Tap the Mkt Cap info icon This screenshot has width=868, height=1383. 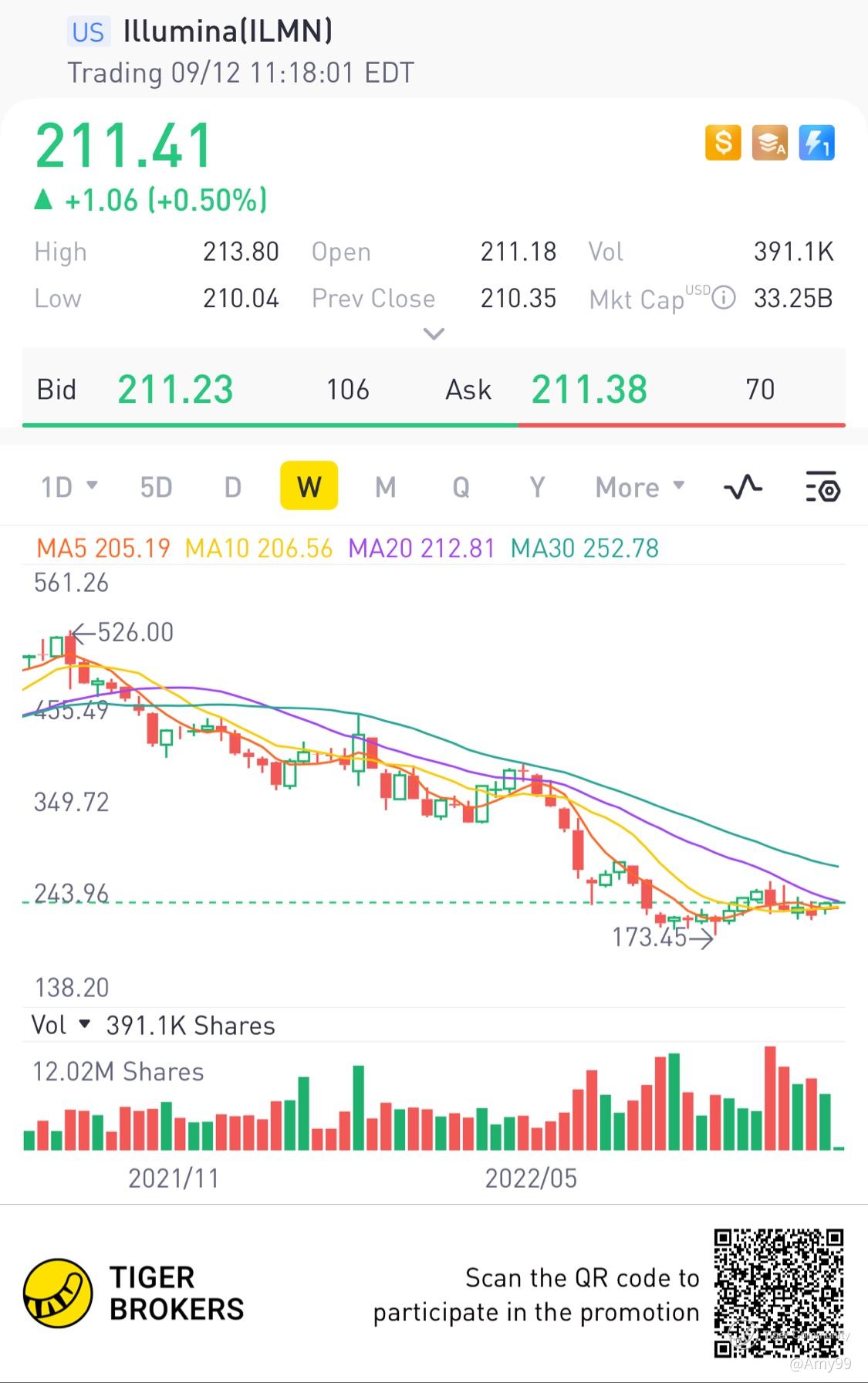click(x=723, y=298)
